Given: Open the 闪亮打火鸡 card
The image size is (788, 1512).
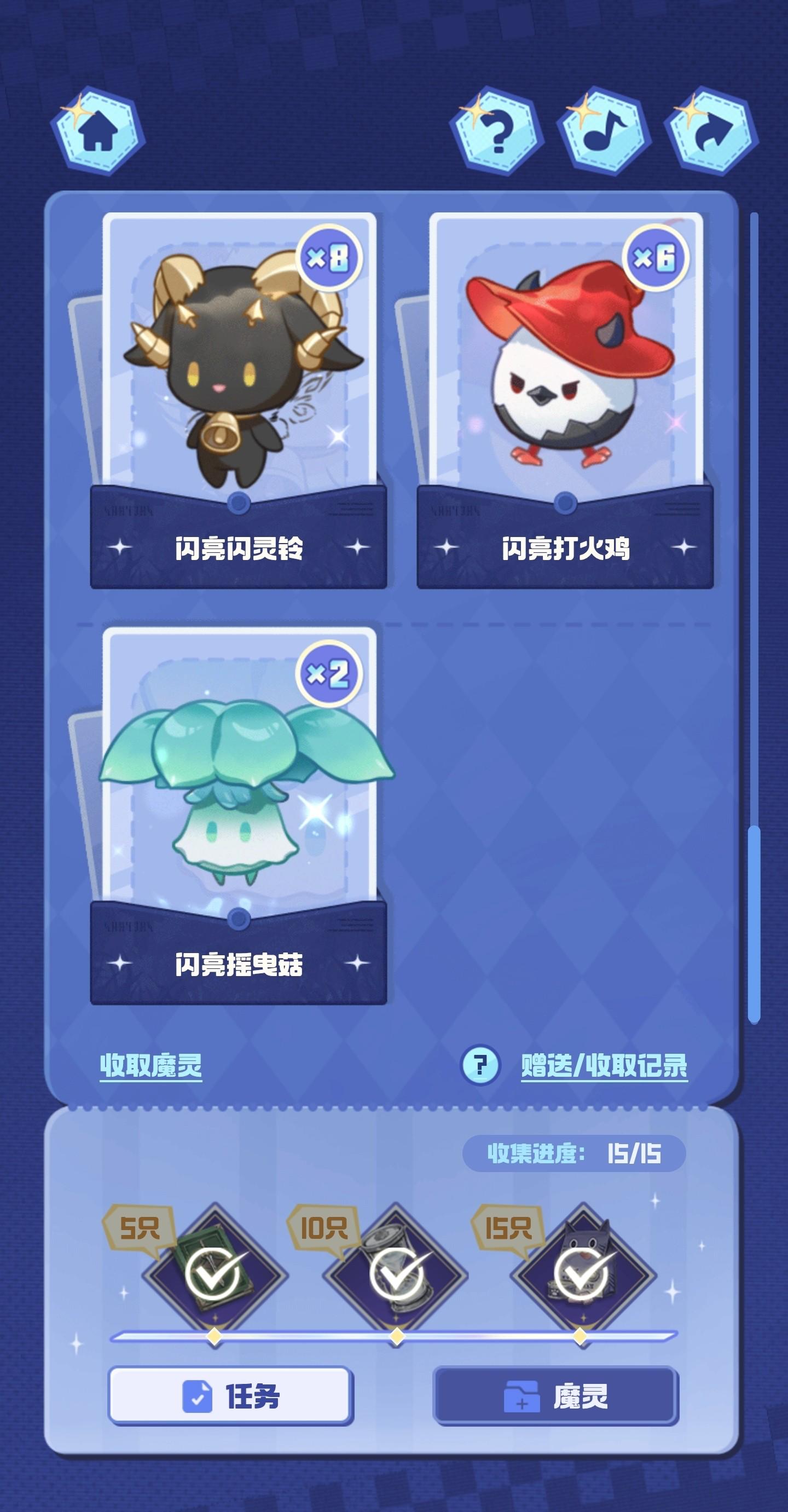Looking at the screenshot, I should tap(565, 399).
